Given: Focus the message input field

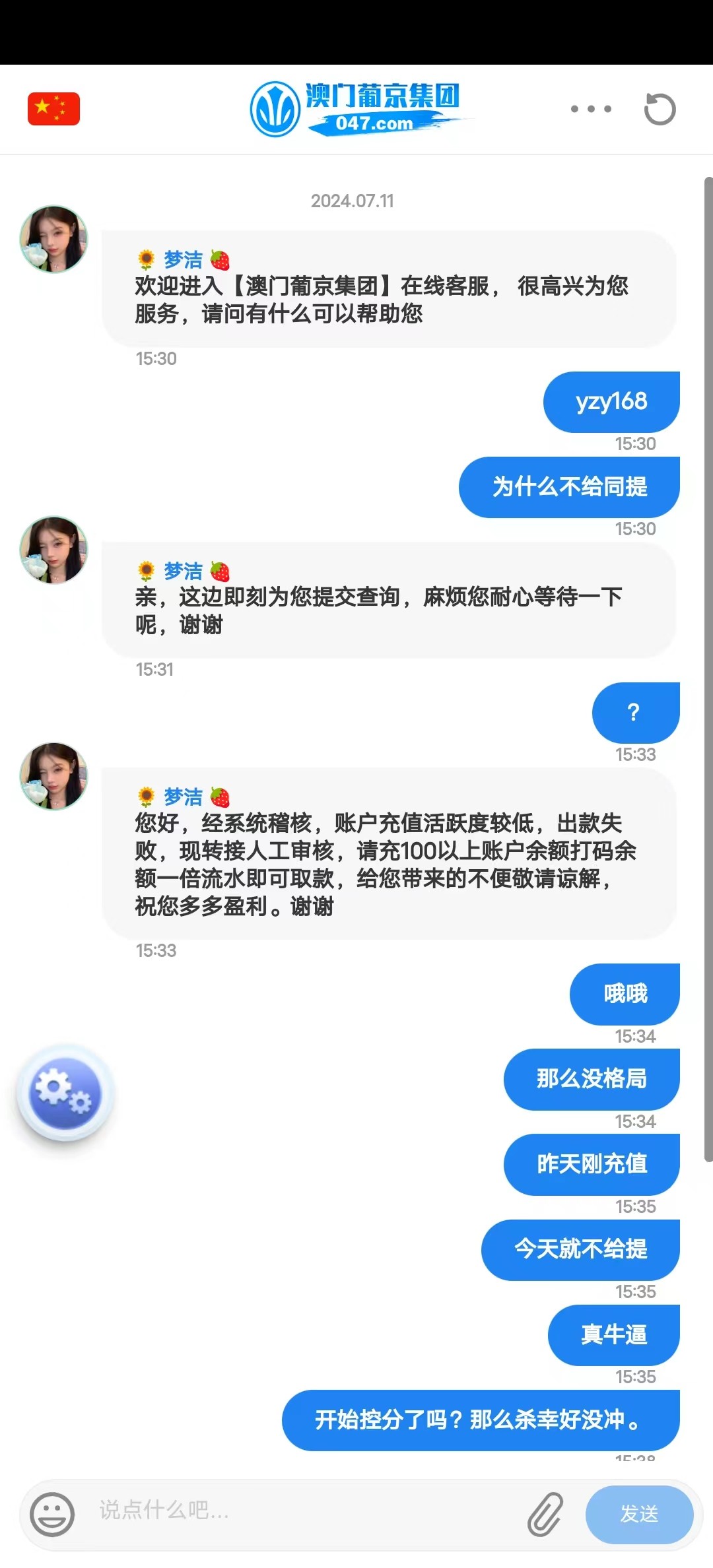Looking at the screenshot, I should pyautogui.click(x=304, y=1510).
